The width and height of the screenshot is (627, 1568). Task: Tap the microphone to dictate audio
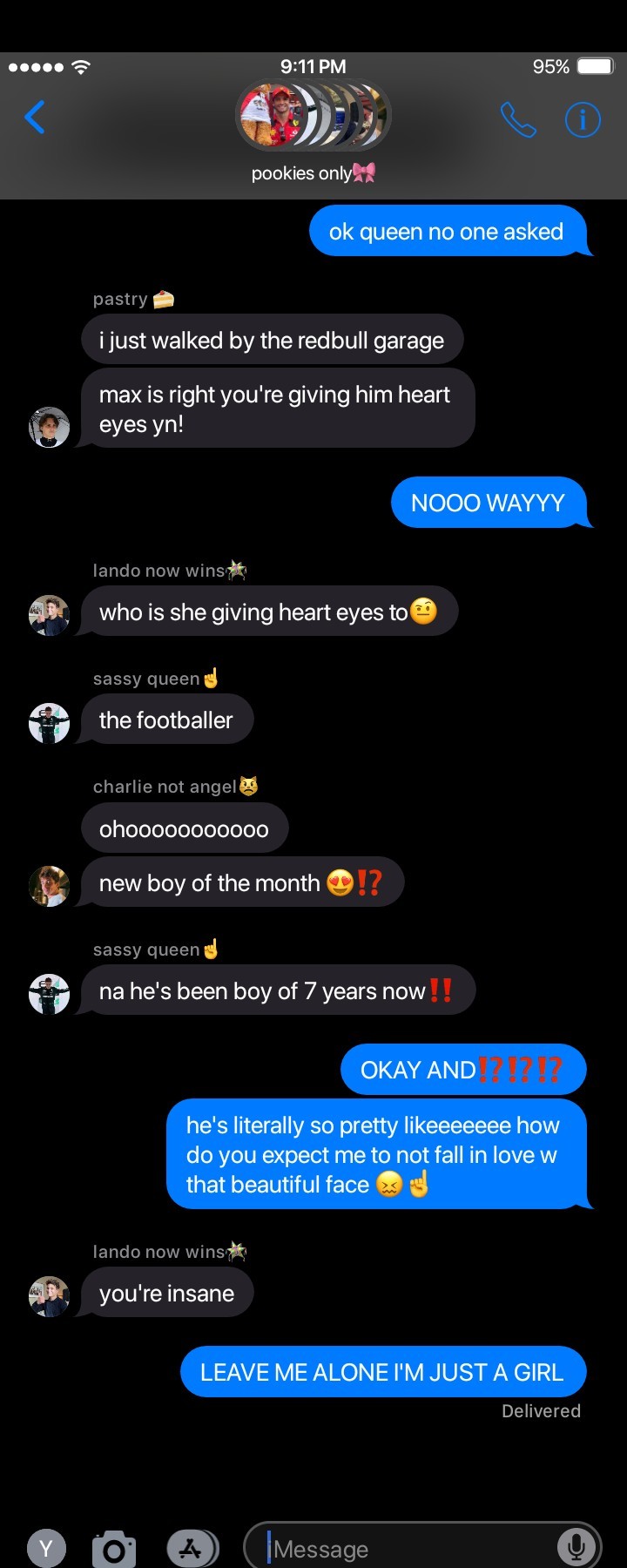pos(576,1547)
